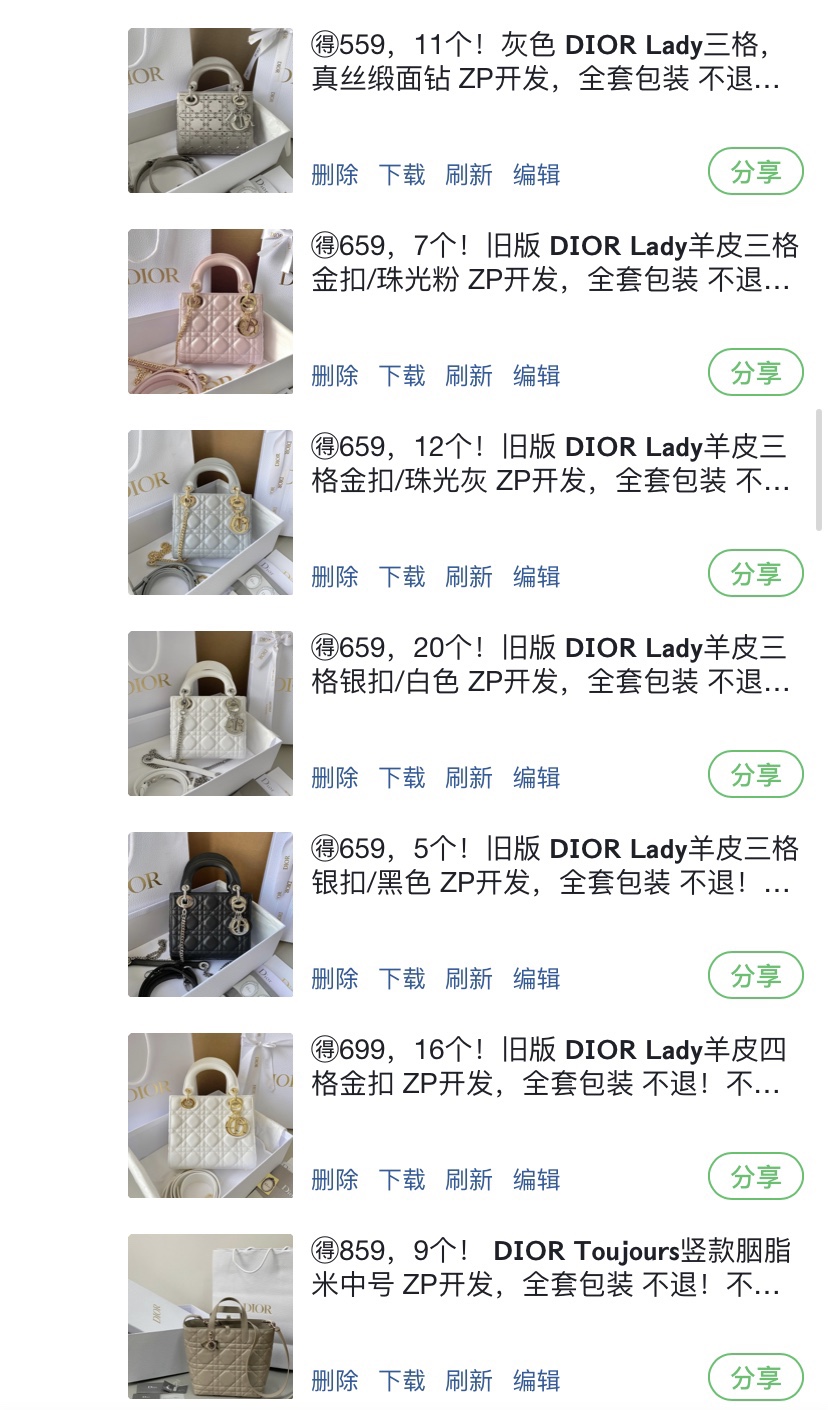Refresh the DIOR Toujours 859 listing
The width and height of the screenshot is (828, 1410).
click(469, 1381)
